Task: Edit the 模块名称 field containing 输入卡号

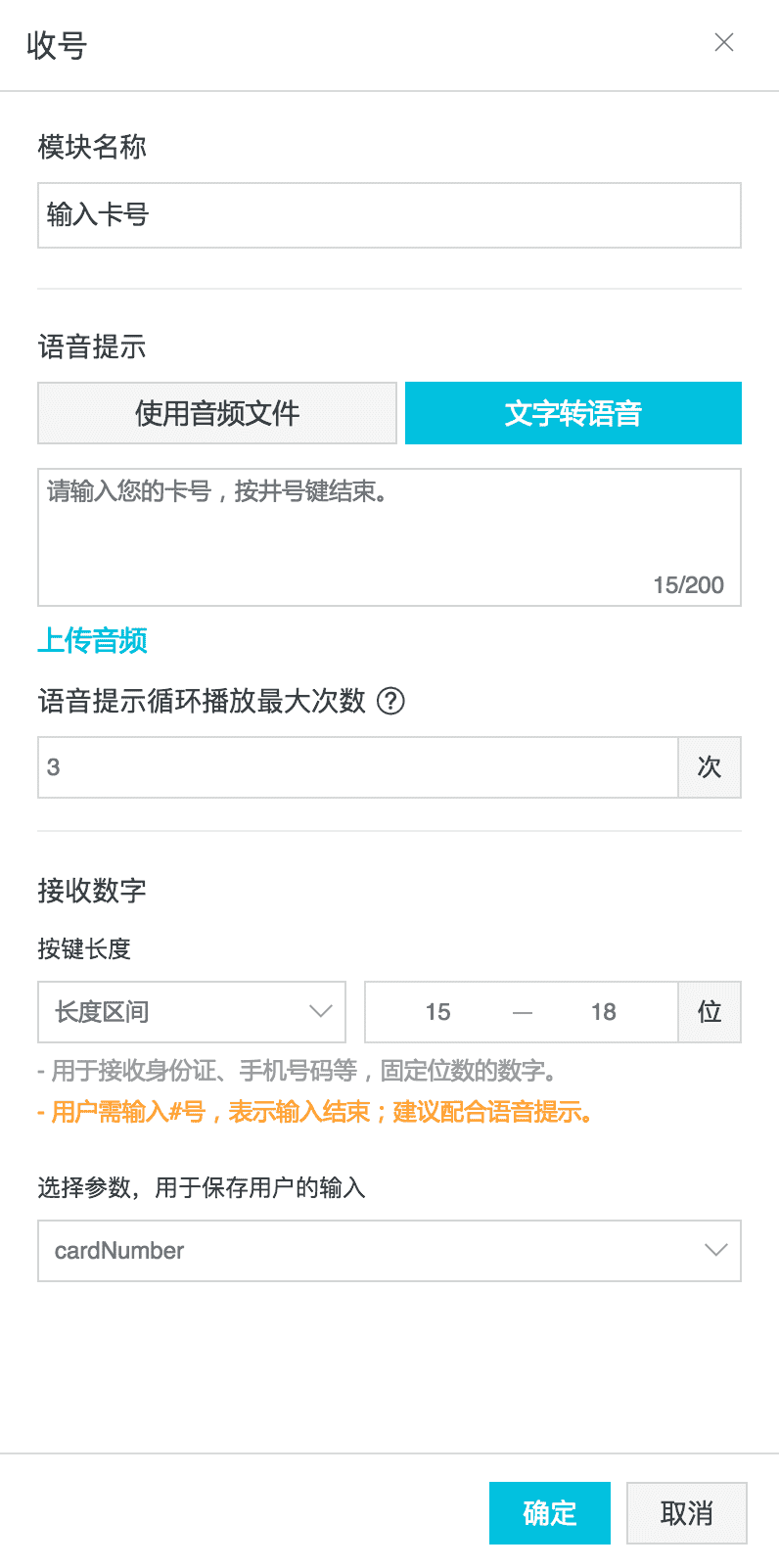Action: tap(389, 215)
